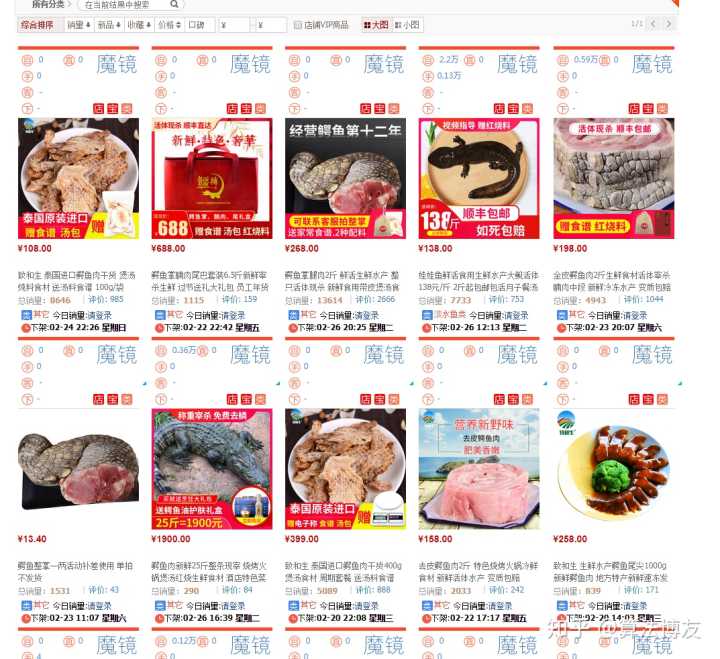
Task: Sort results by 价格
Action: 169,24
